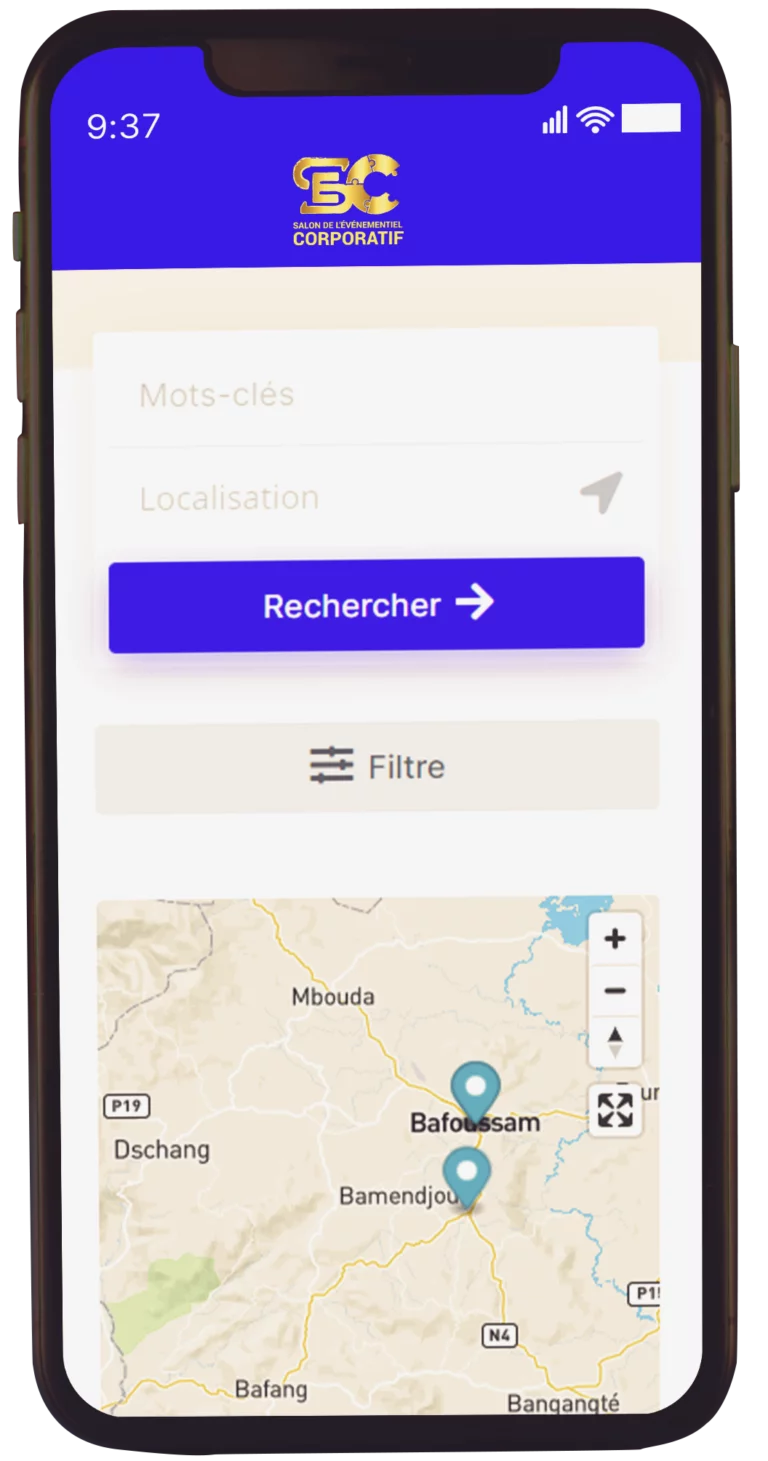Zoom in on the map
This screenshot has width=768, height=1461.
tap(615, 939)
